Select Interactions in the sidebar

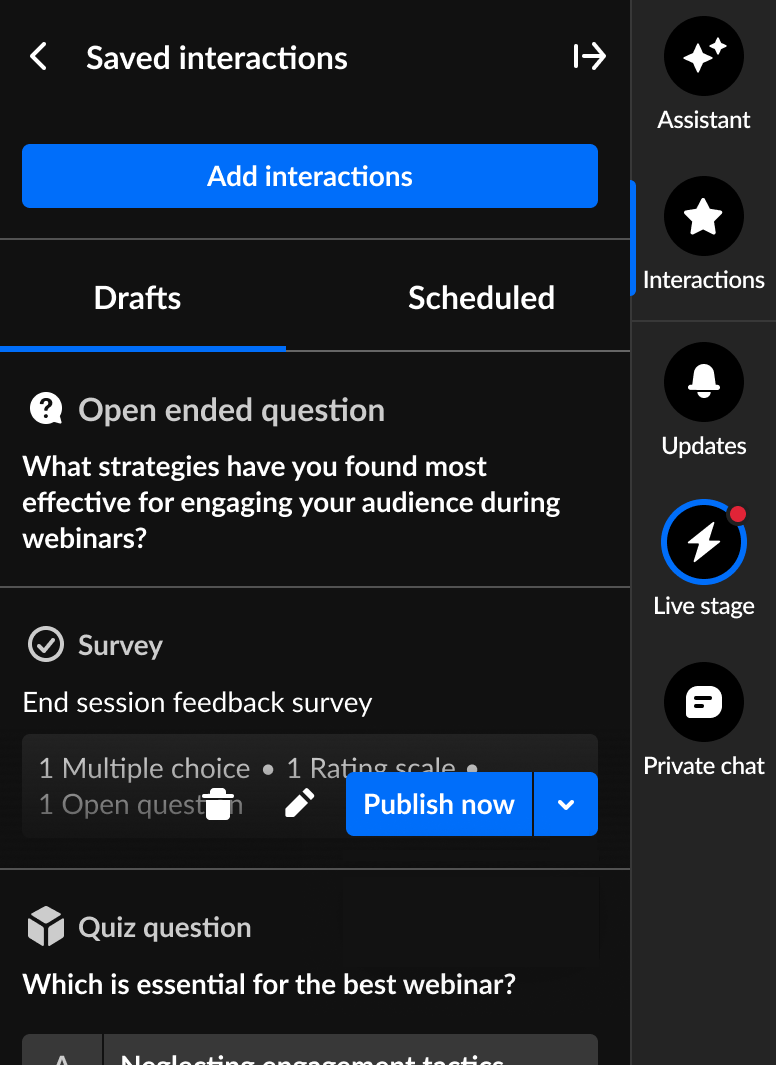pos(704,218)
